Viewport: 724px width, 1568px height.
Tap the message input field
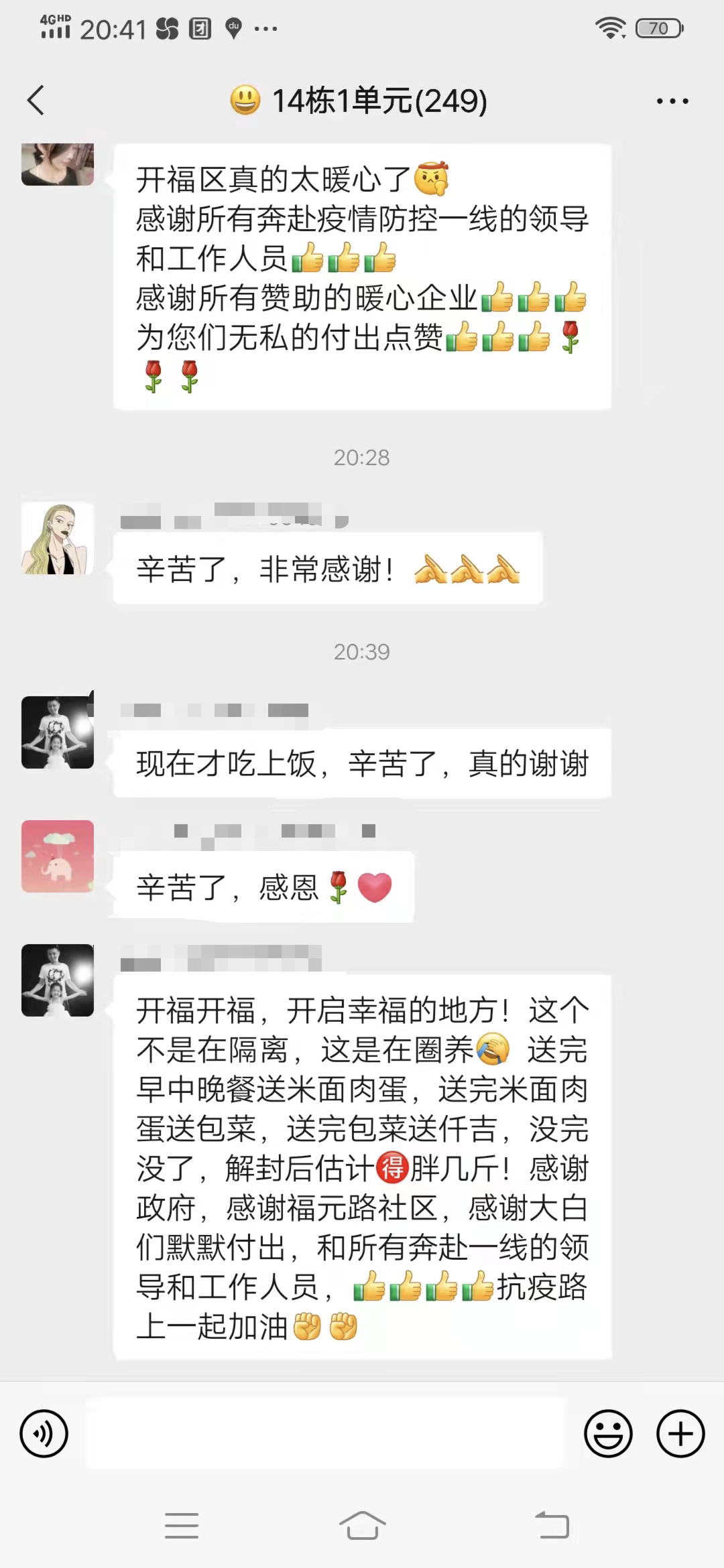(x=326, y=1434)
